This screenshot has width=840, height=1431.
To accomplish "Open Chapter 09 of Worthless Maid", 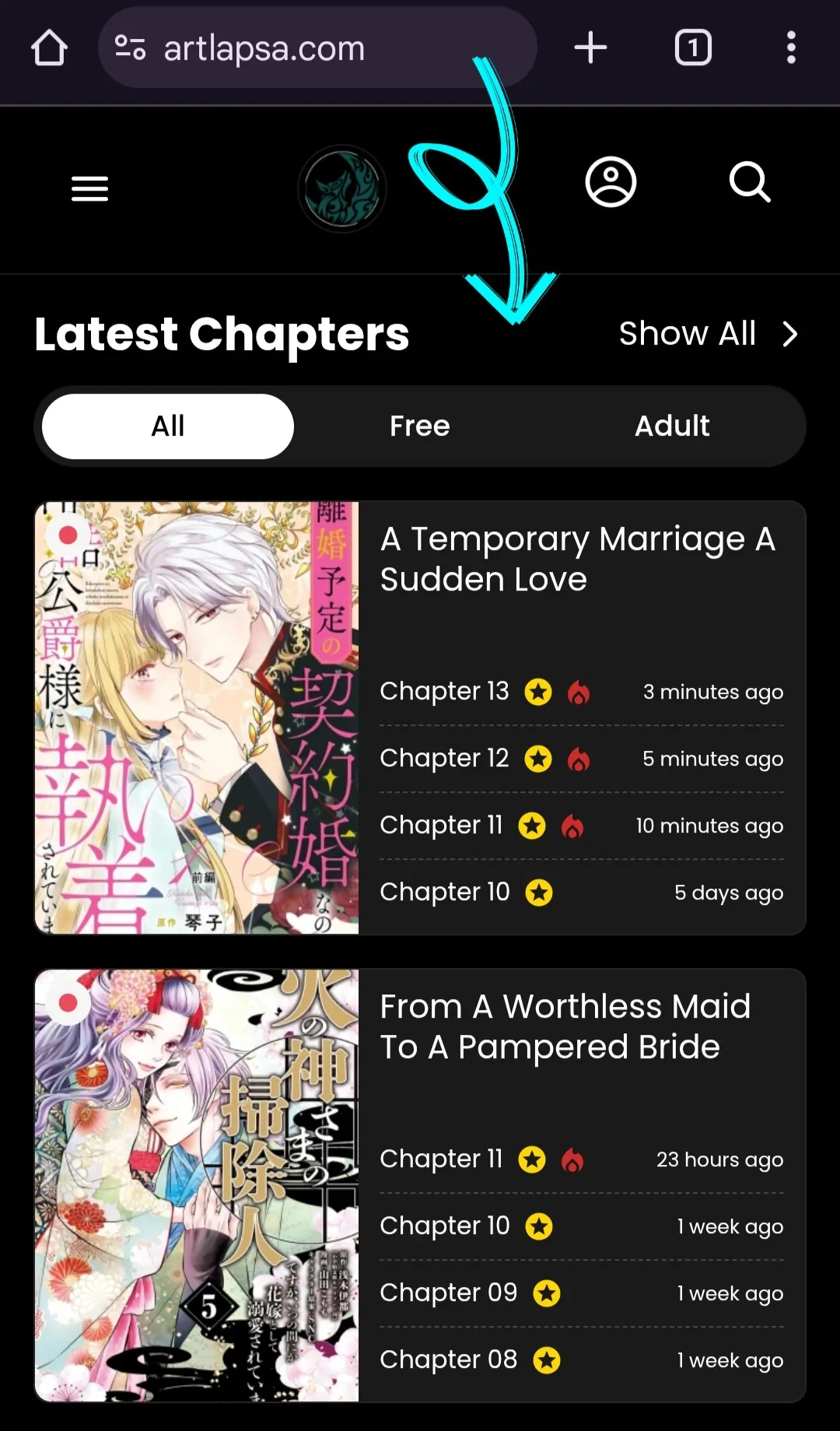I will click(582, 1292).
